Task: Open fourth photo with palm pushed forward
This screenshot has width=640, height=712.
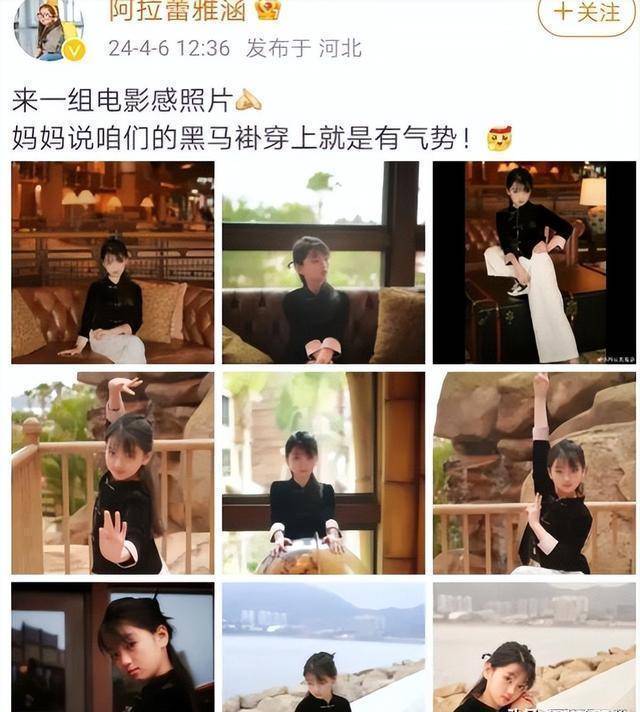Action: pyautogui.click(x=113, y=473)
